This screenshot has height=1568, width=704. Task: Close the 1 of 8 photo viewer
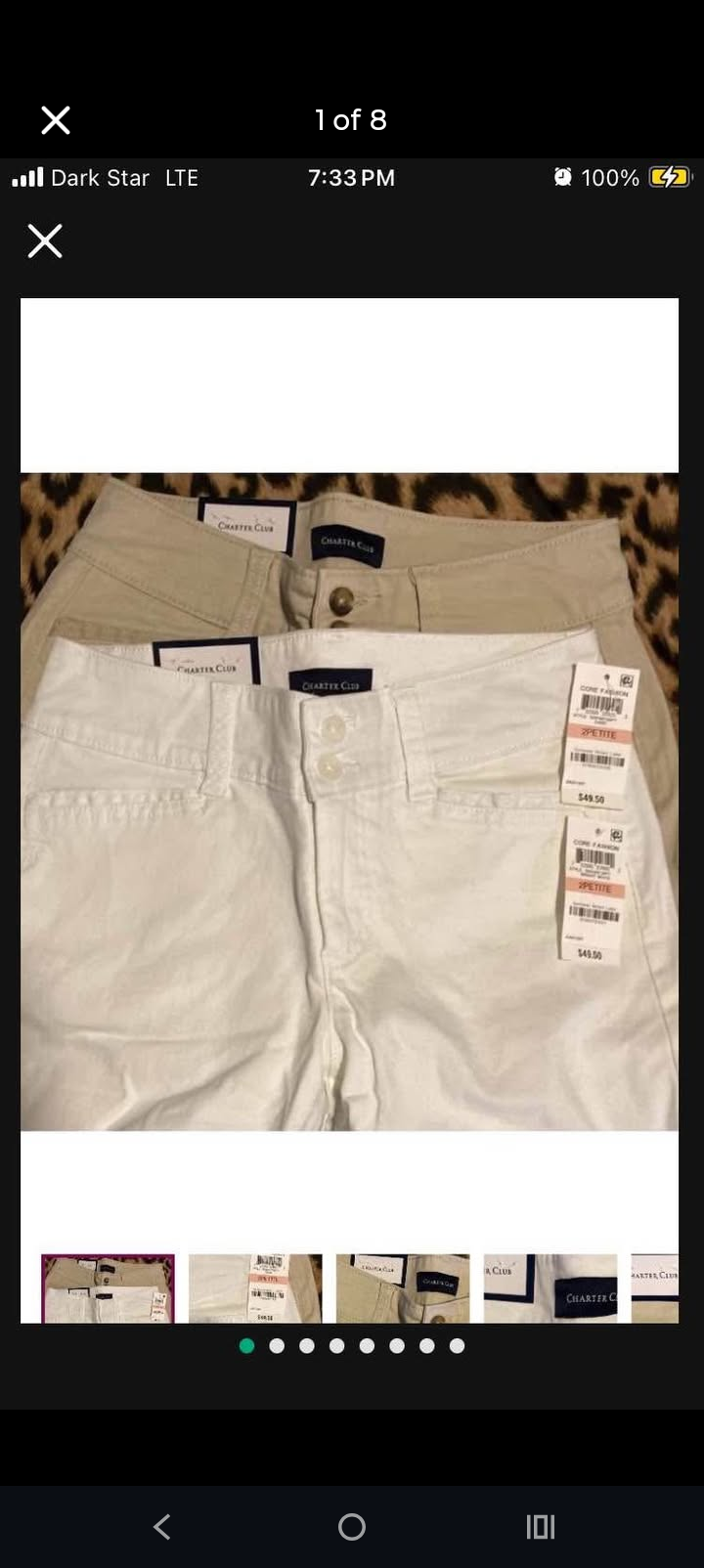click(56, 120)
